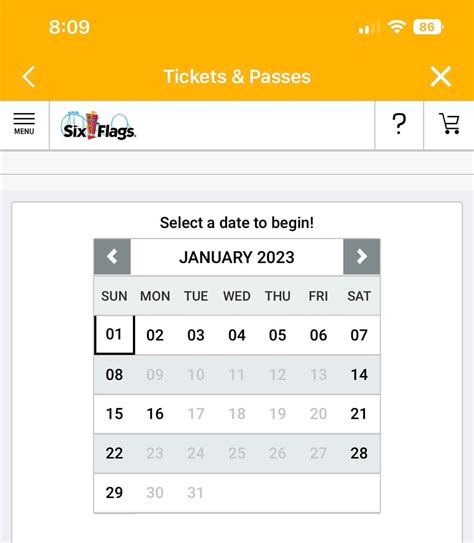Open the help question mark
Screen dimensions: 474x543
(x=399, y=124)
